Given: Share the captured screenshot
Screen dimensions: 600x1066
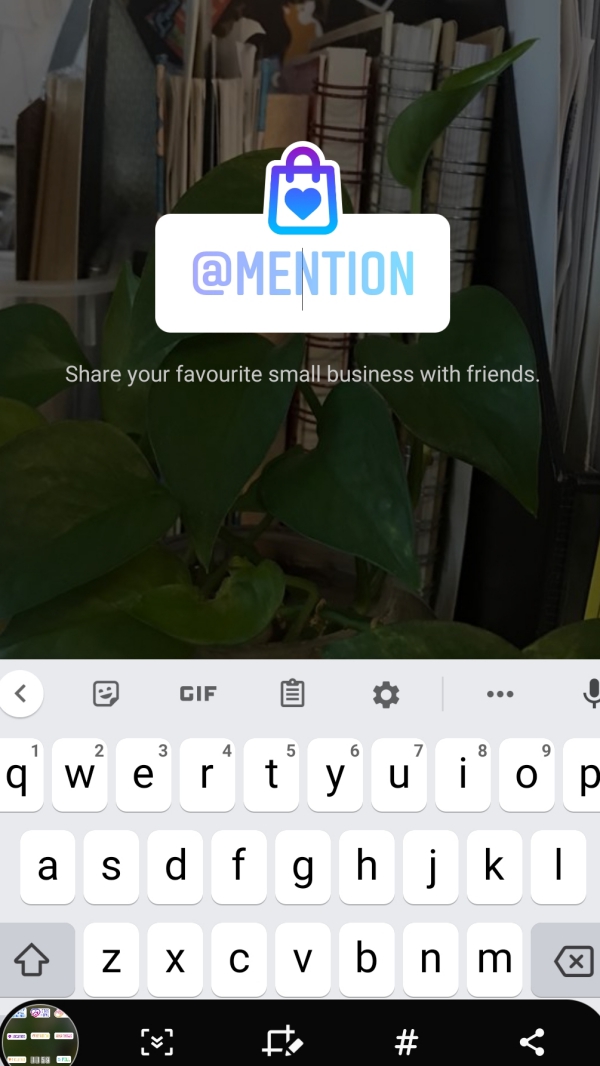Looking at the screenshot, I should pyautogui.click(x=531, y=1042).
